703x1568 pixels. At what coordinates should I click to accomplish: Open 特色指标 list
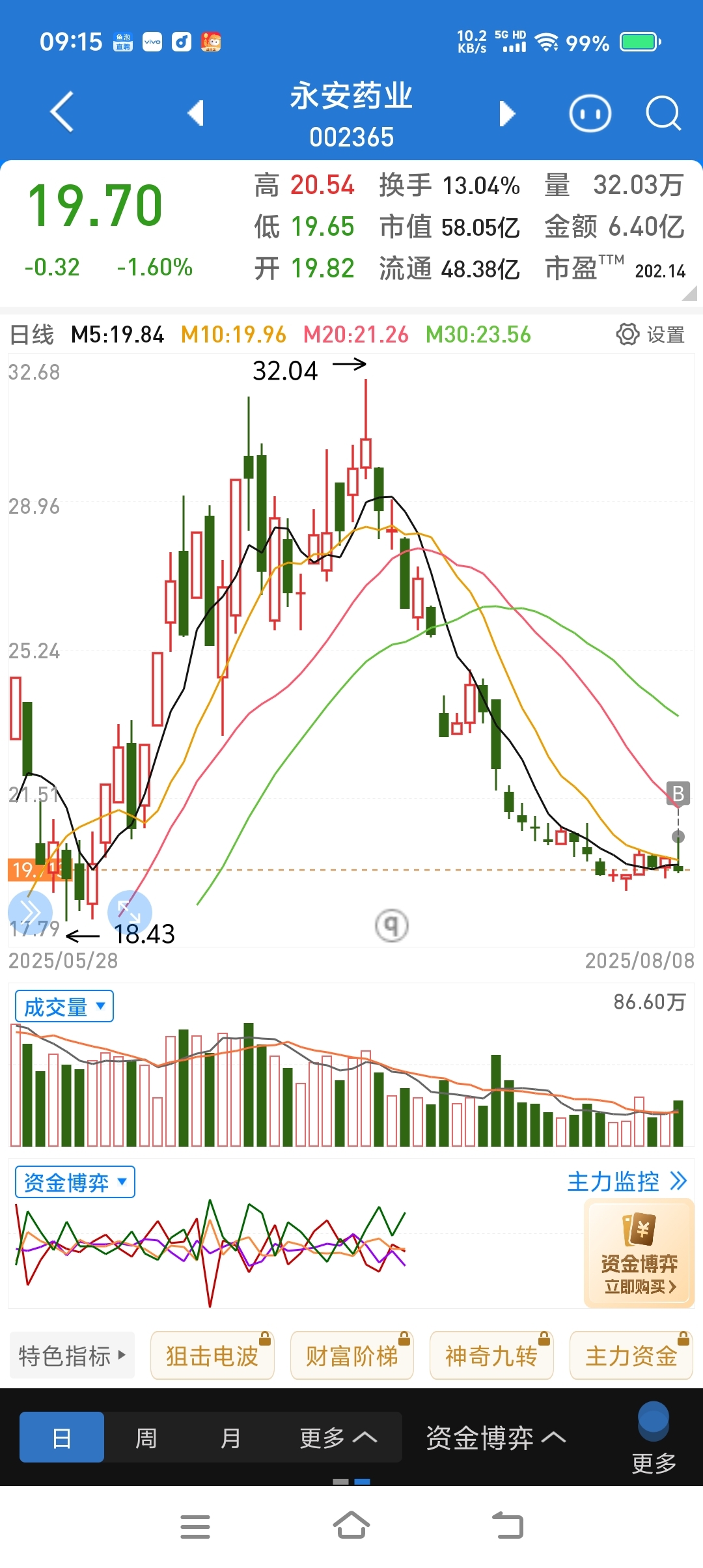(x=72, y=1356)
